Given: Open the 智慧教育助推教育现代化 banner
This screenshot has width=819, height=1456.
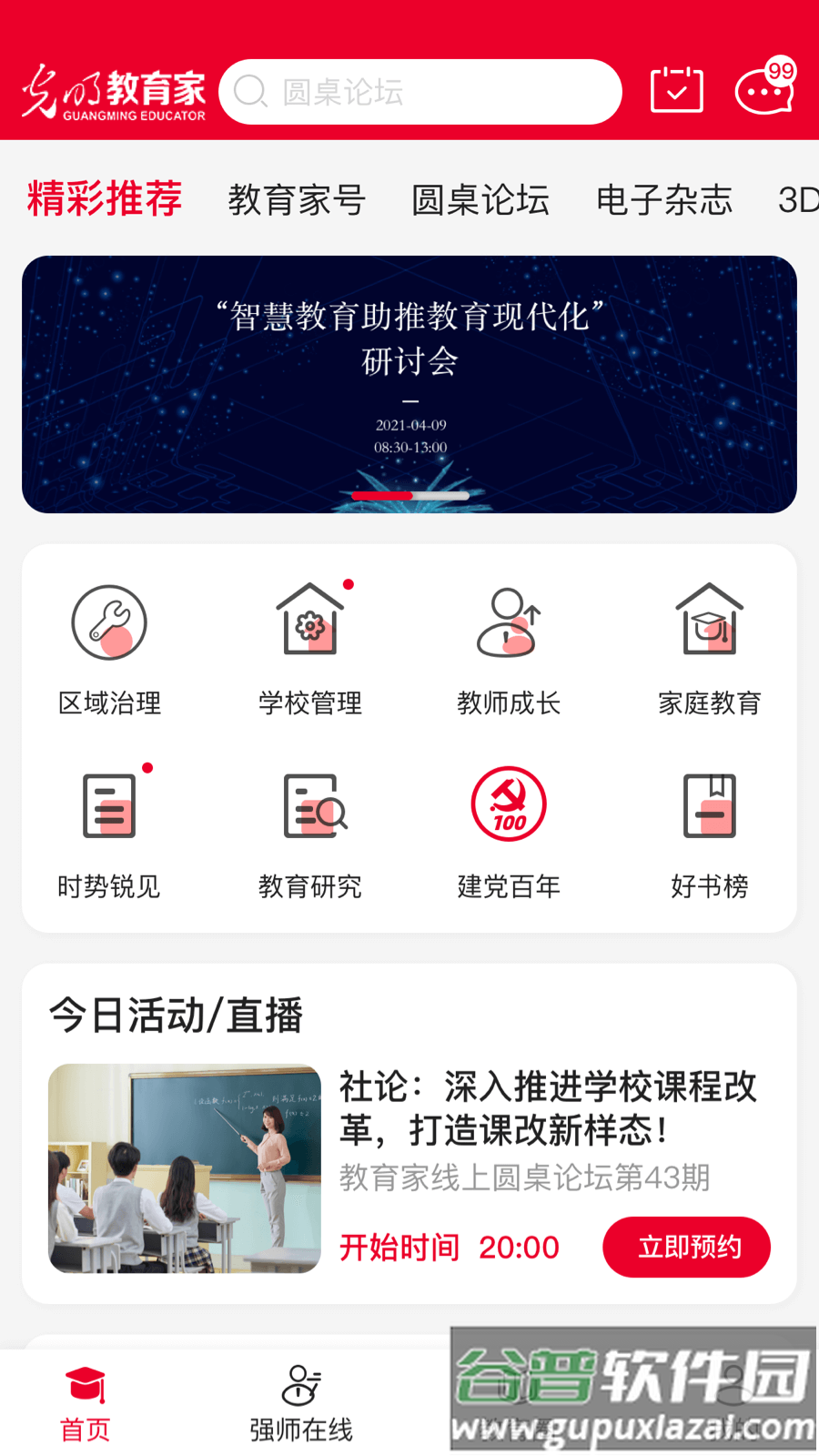Looking at the screenshot, I should point(409,384).
